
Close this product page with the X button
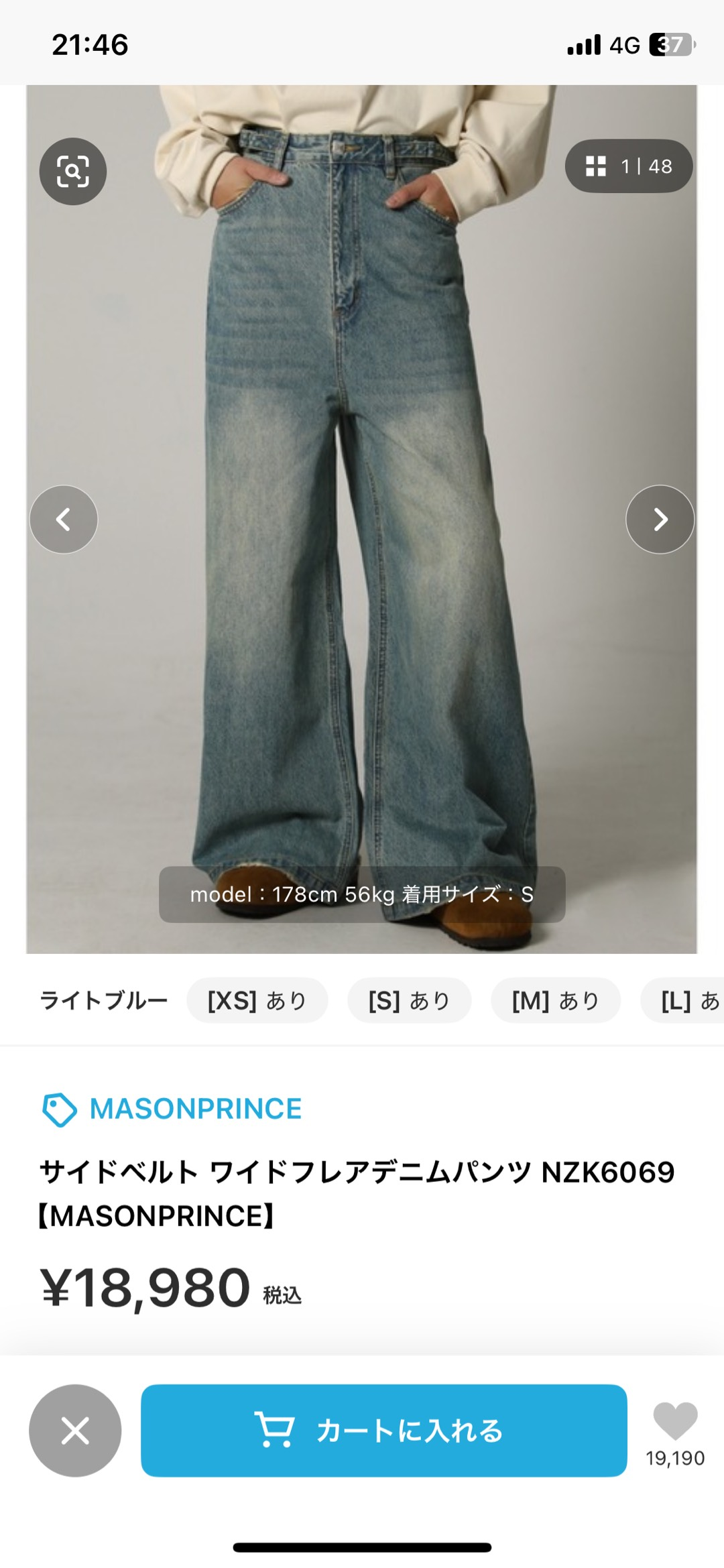(75, 1430)
